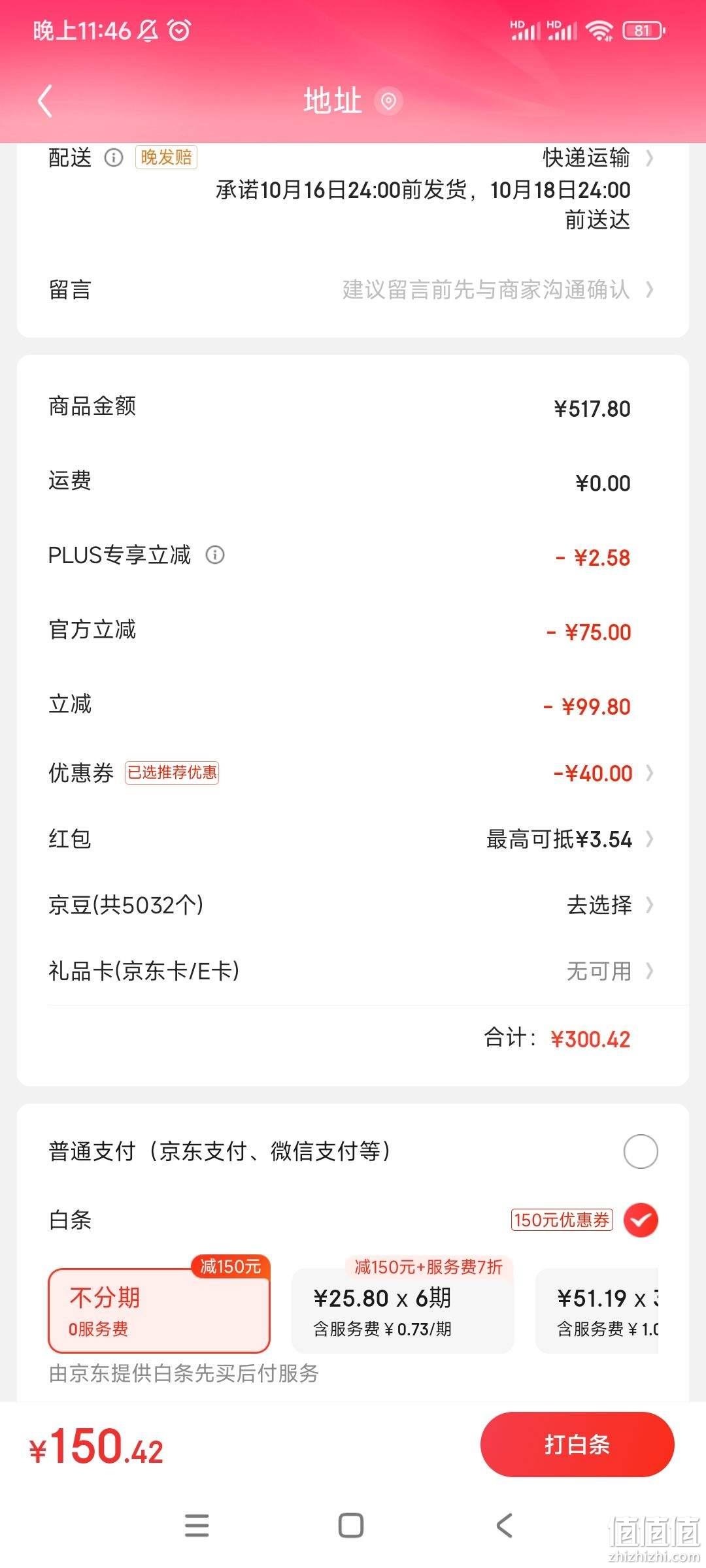
Task: Open the 留言 message field
Action: pos(353,289)
